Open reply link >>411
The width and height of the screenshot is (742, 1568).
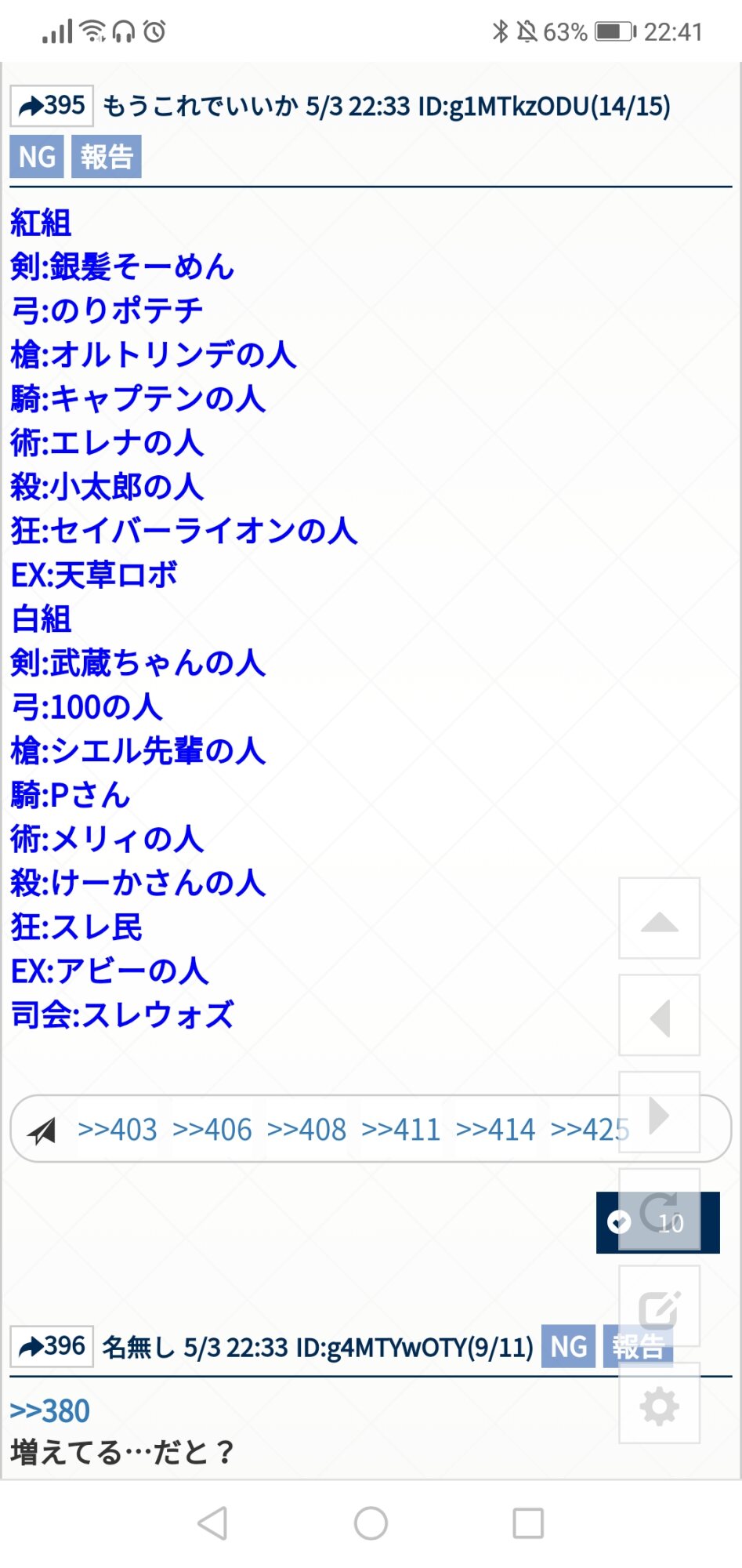click(401, 1130)
